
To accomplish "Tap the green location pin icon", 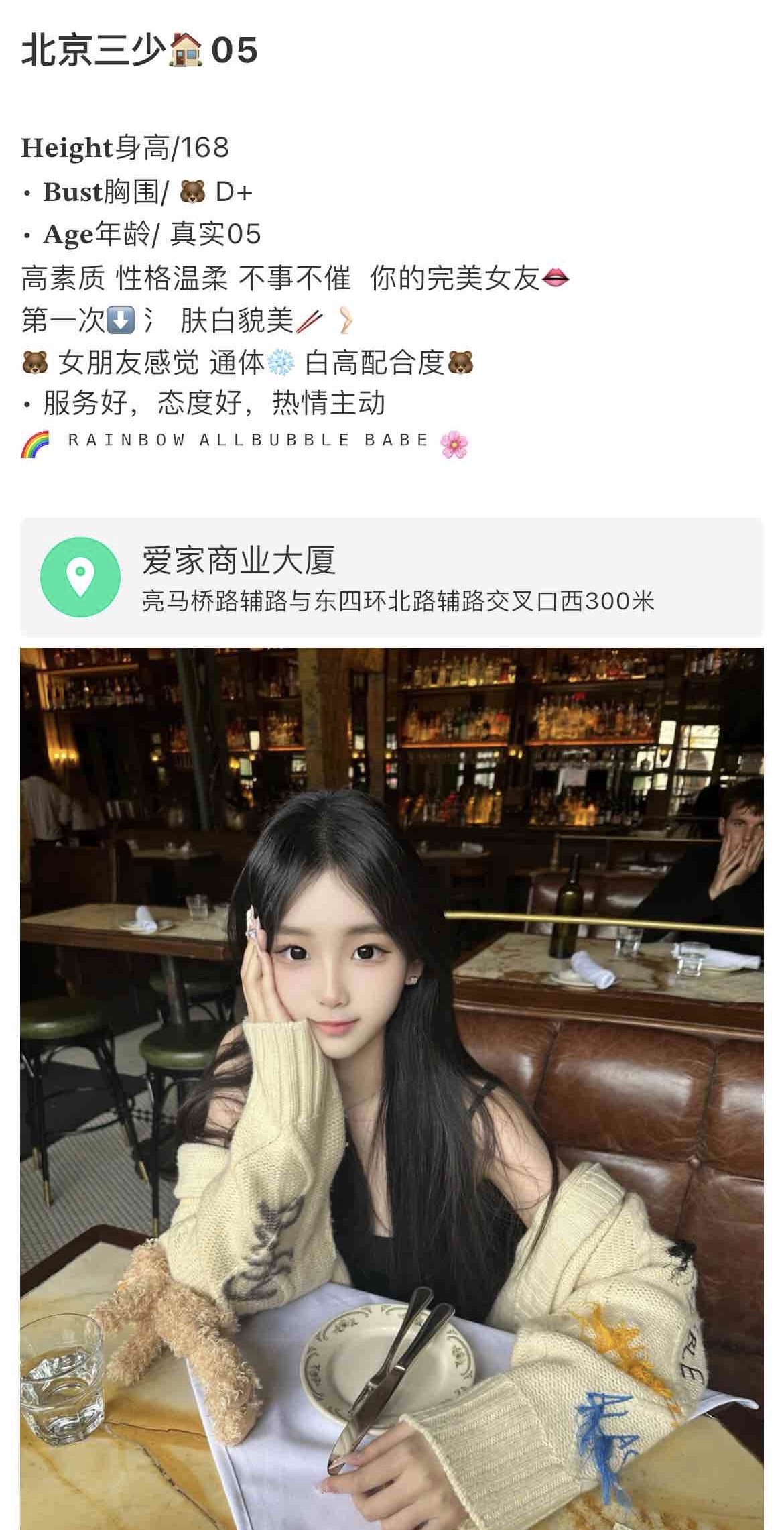I will (x=80, y=577).
